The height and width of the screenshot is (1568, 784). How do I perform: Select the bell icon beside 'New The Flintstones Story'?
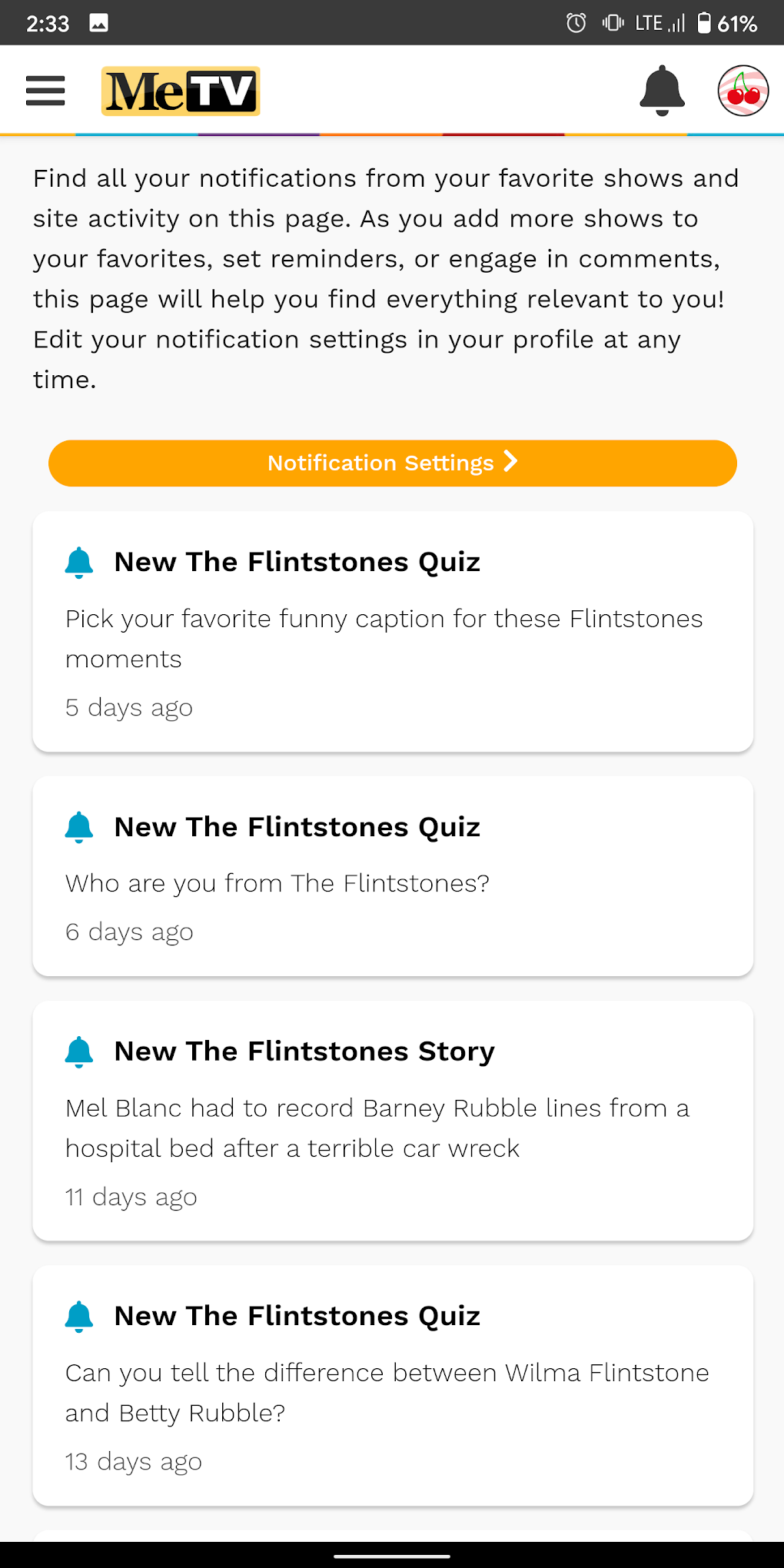(x=79, y=1050)
